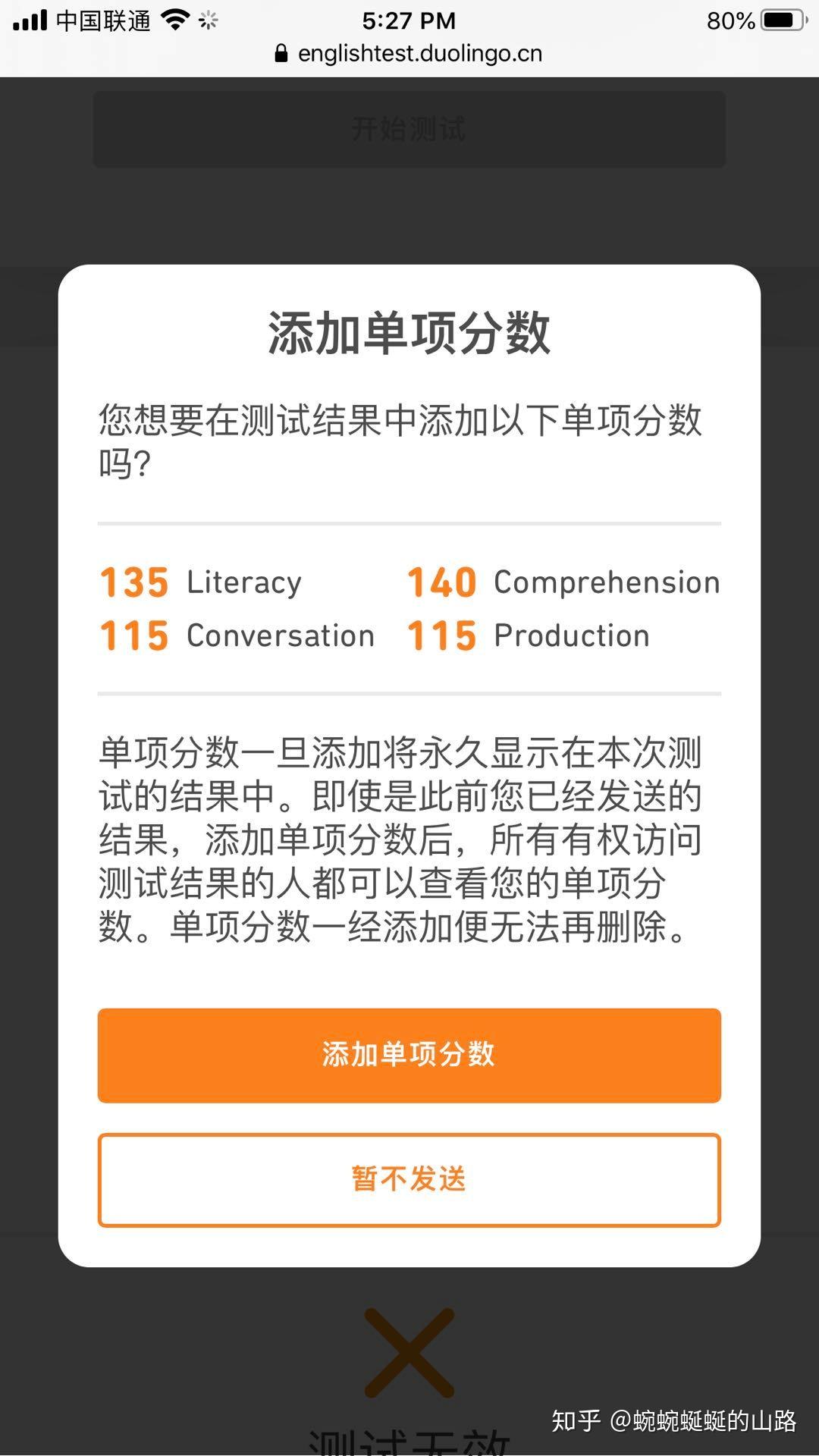Tap the englishtest.duolingo.cn address bar
Viewport: 819px width, 1456px height.
[409, 53]
